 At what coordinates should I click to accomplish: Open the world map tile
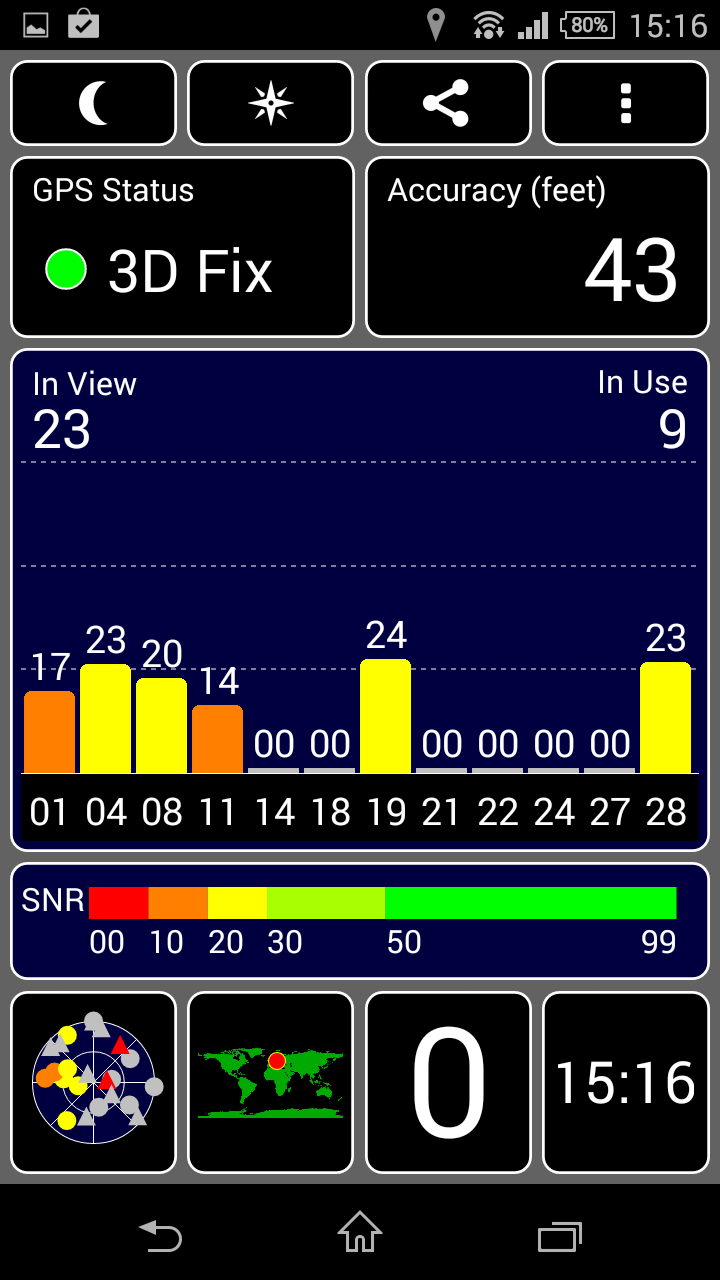pos(270,1082)
